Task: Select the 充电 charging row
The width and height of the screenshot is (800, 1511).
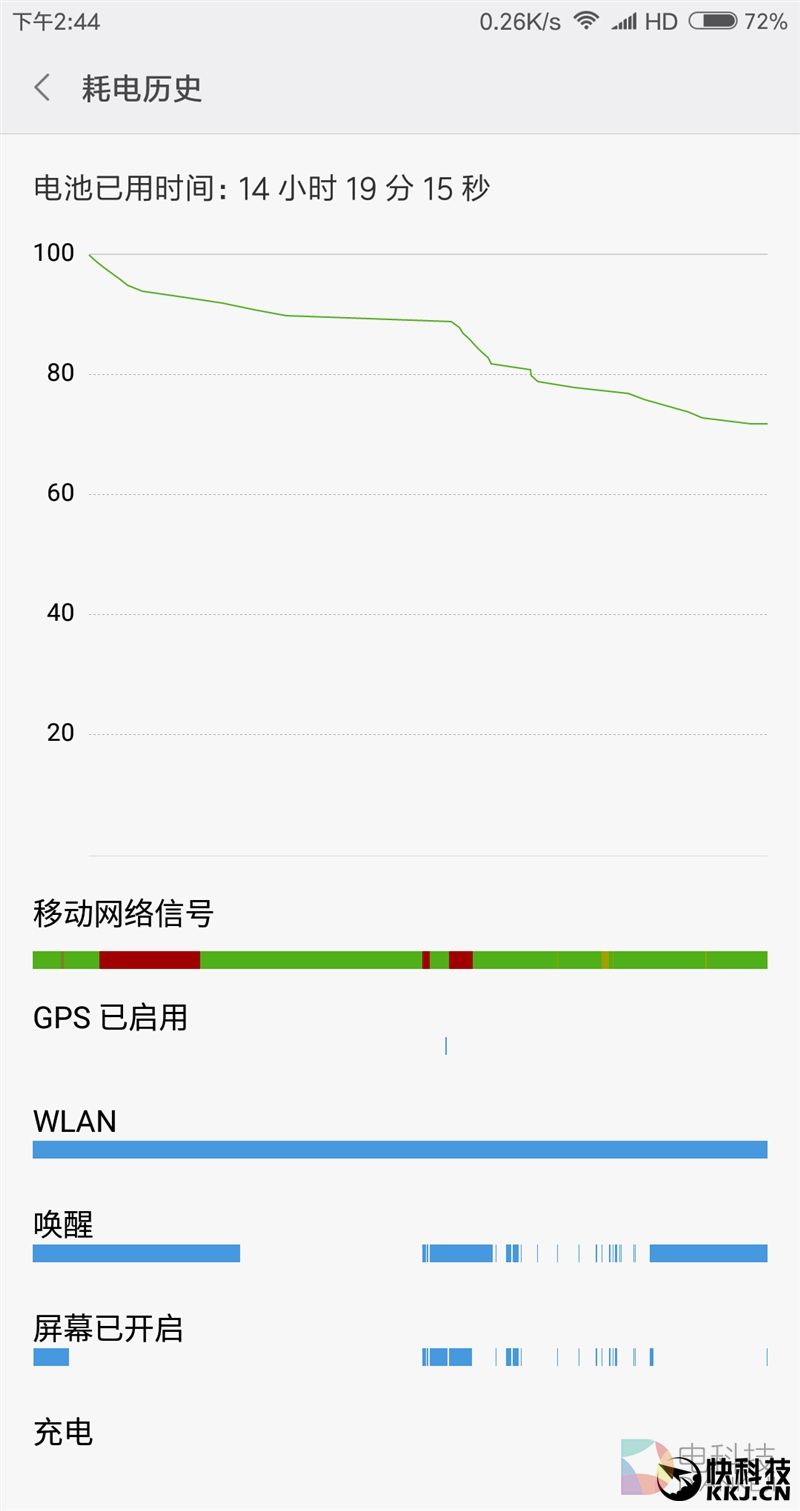Action: pos(63,1431)
